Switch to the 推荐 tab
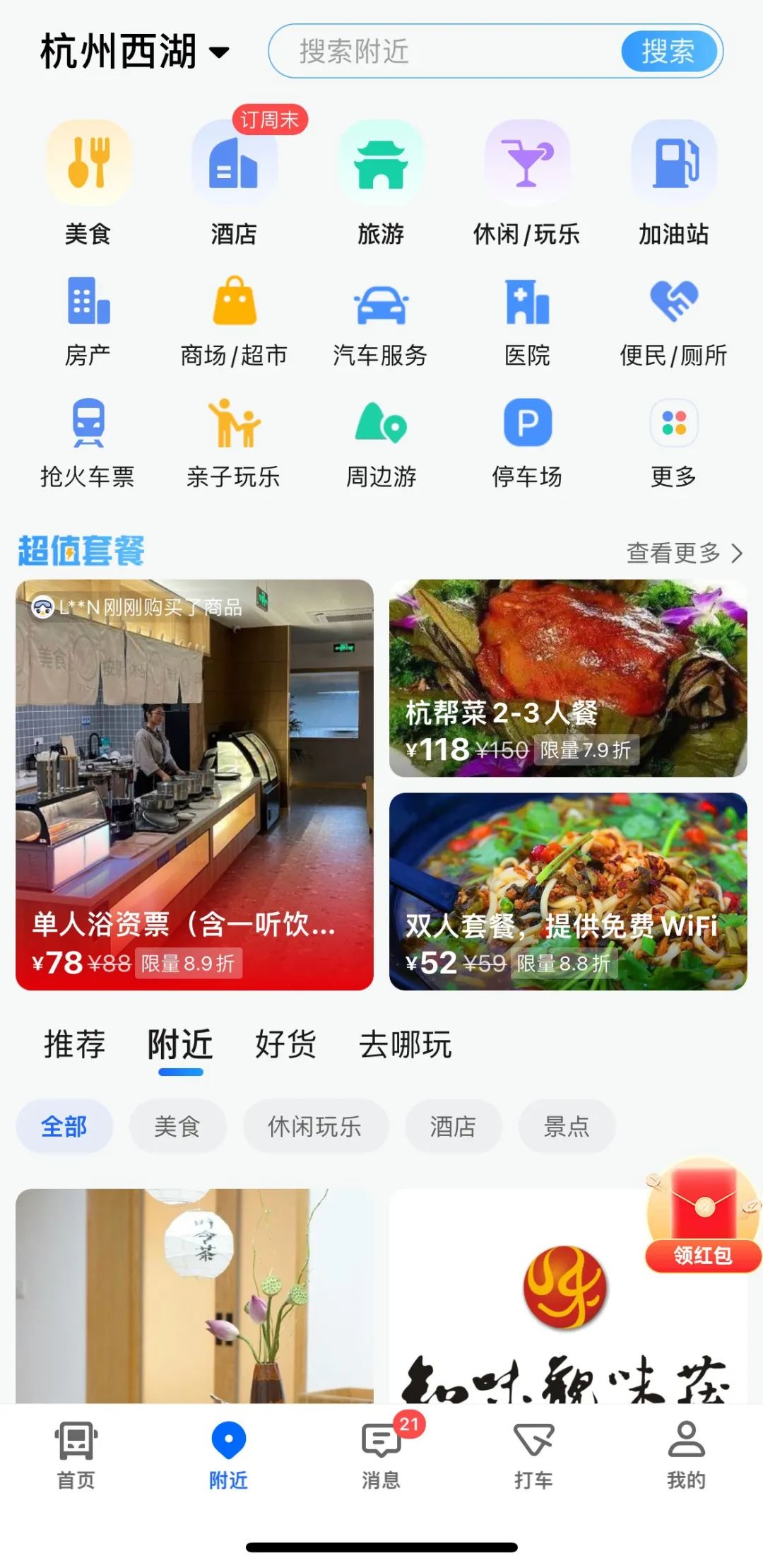 [x=75, y=1044]
